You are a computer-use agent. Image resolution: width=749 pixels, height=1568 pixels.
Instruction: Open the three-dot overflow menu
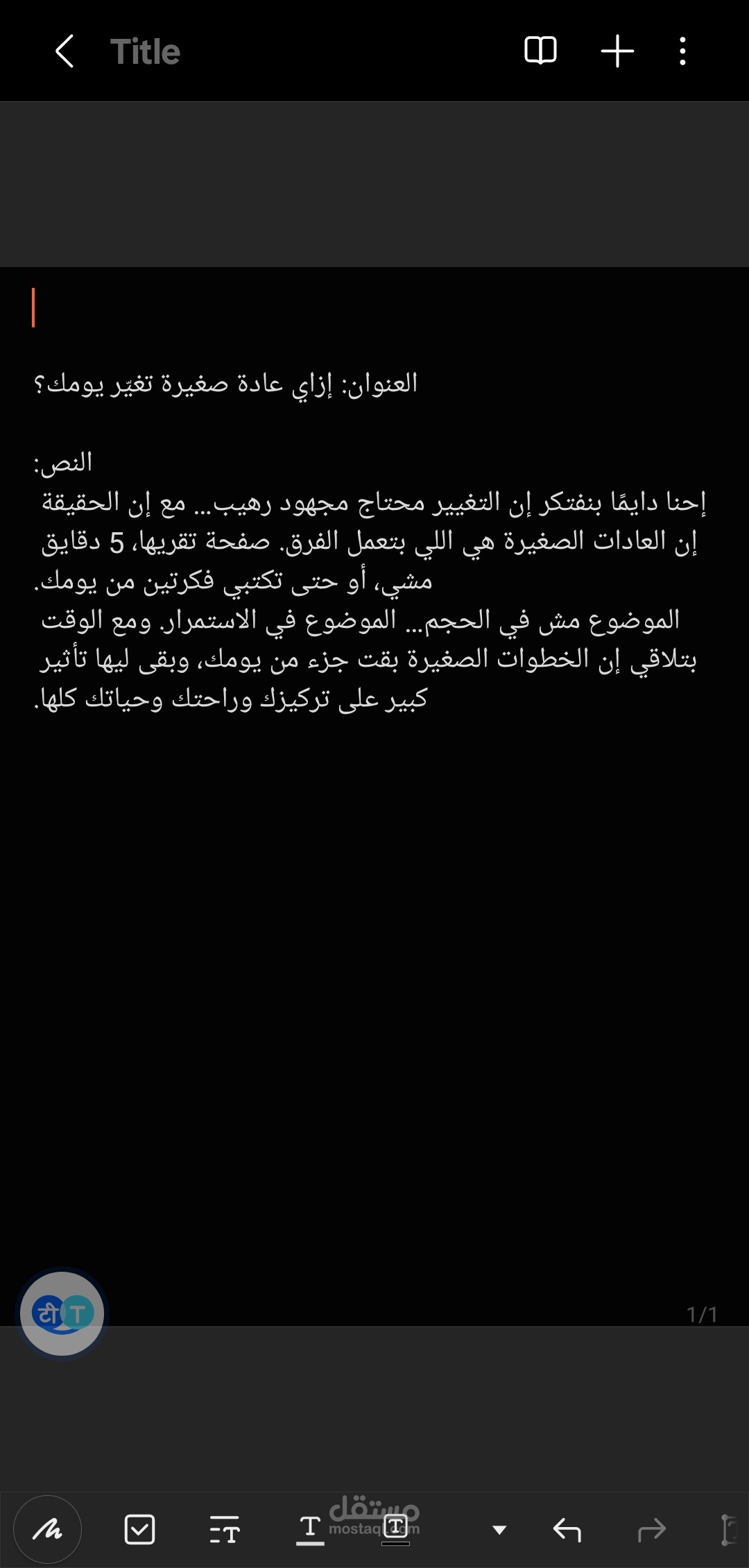click(x=683, y=51)
